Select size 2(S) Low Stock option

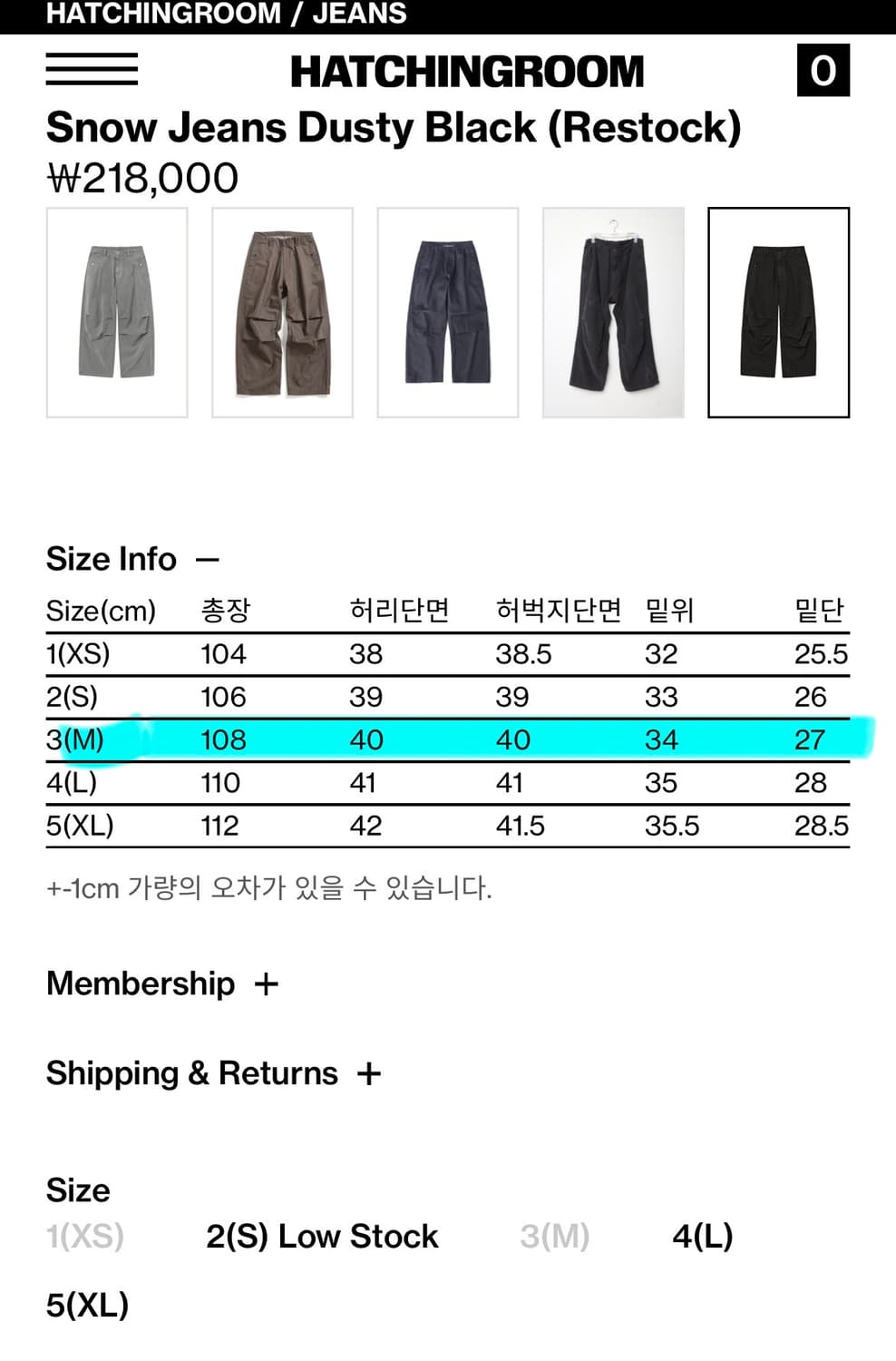[322, 1235]
